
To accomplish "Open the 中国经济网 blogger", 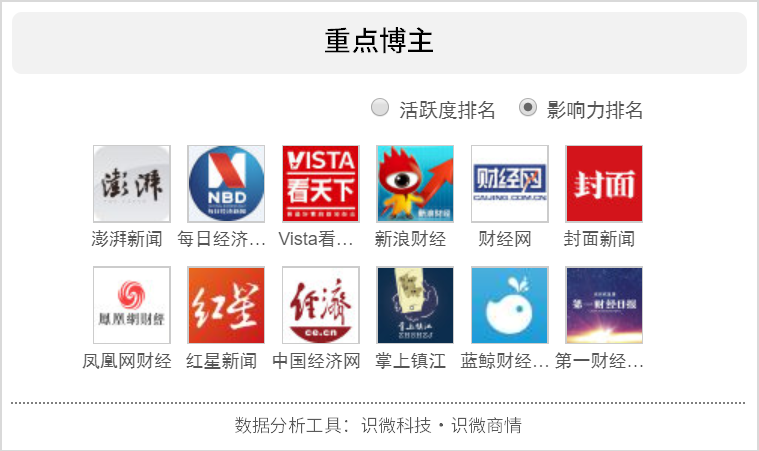I will click(320, 305).
